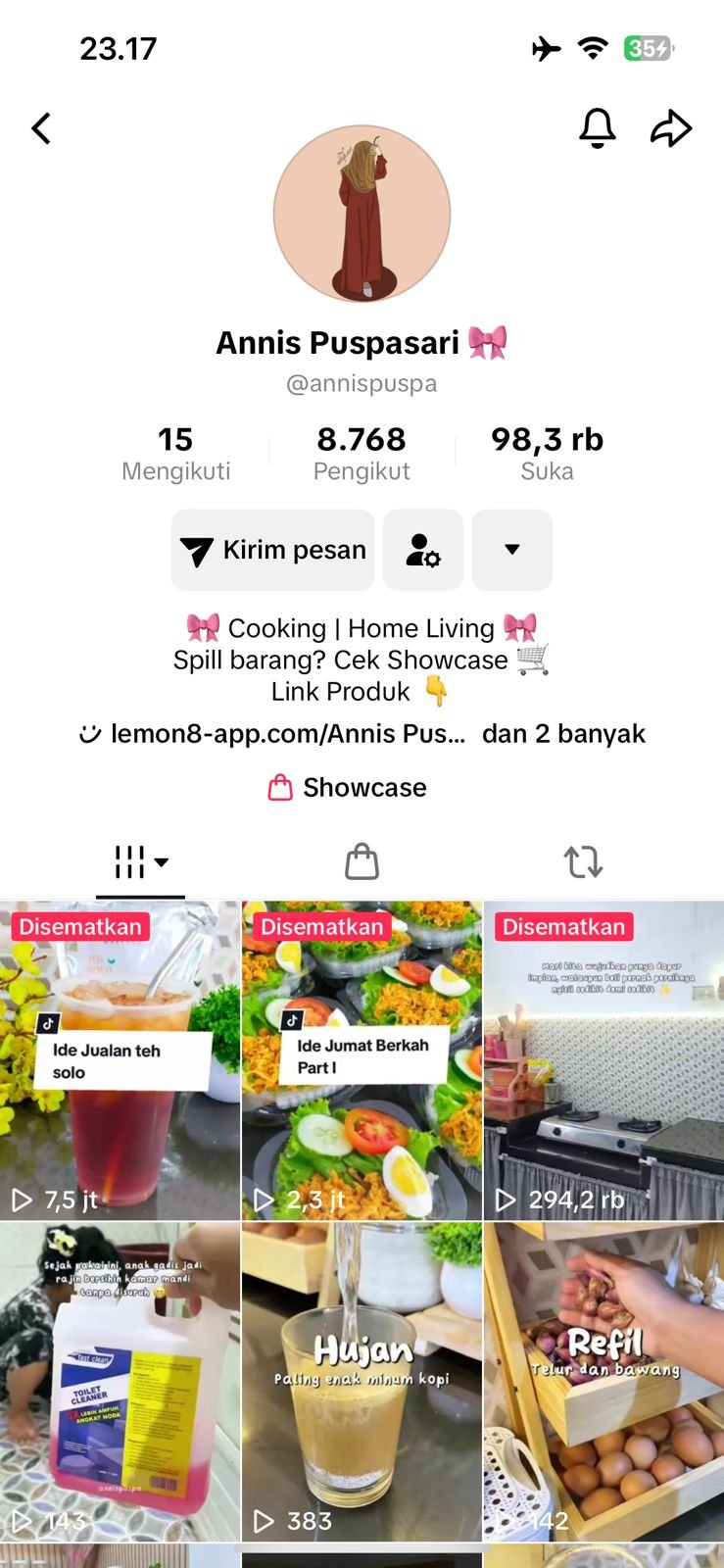Switch to the shopping bag tab
The width and height of the screenshot is (724, 1568).
(362, 862)
